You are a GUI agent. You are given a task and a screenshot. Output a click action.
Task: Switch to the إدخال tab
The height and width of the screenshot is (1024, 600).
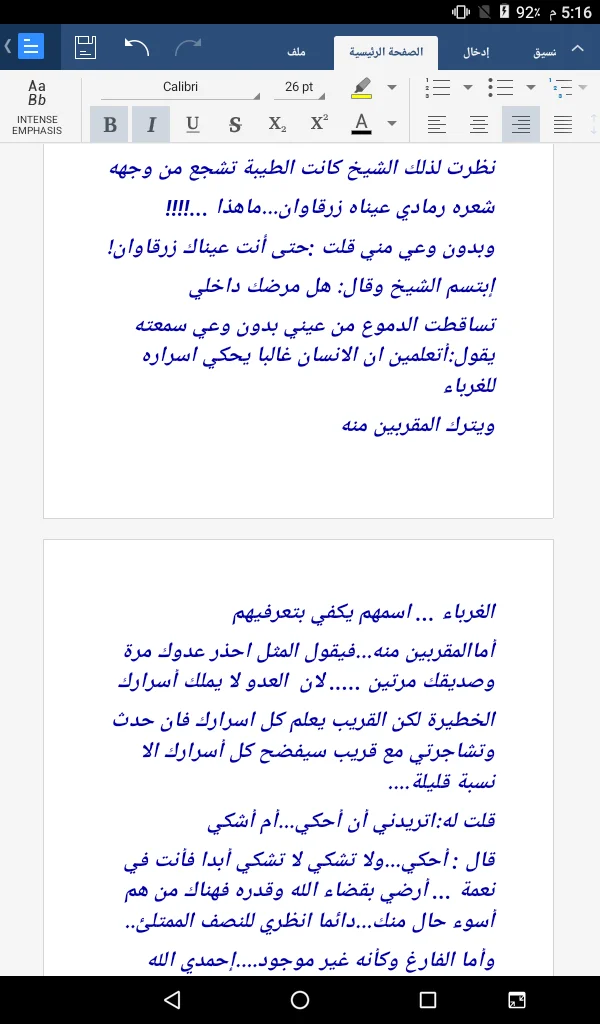click(x=477, y=51)
